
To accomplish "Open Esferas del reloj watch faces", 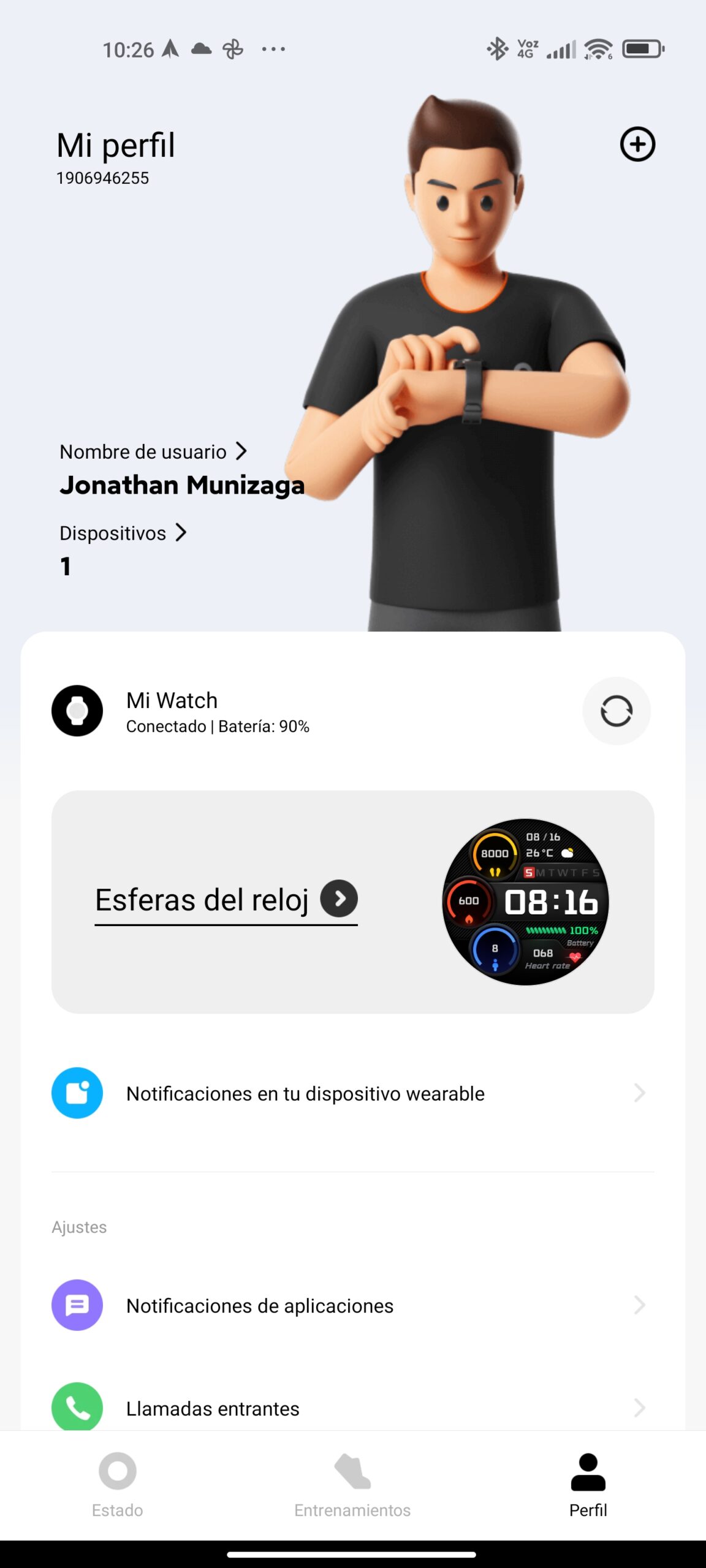I will click(x=226, y=900).
